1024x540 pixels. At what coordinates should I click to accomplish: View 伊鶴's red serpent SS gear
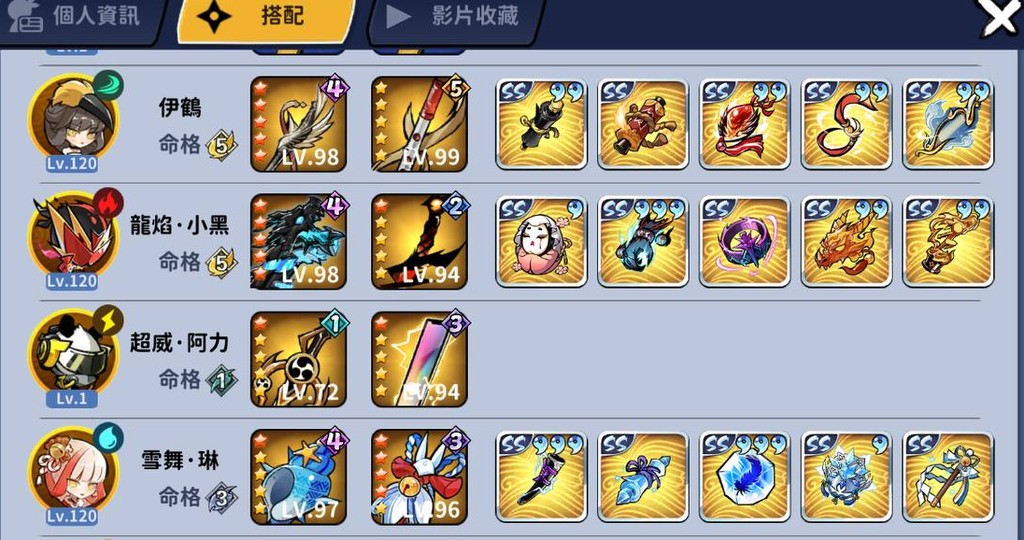tap(846, 125)
